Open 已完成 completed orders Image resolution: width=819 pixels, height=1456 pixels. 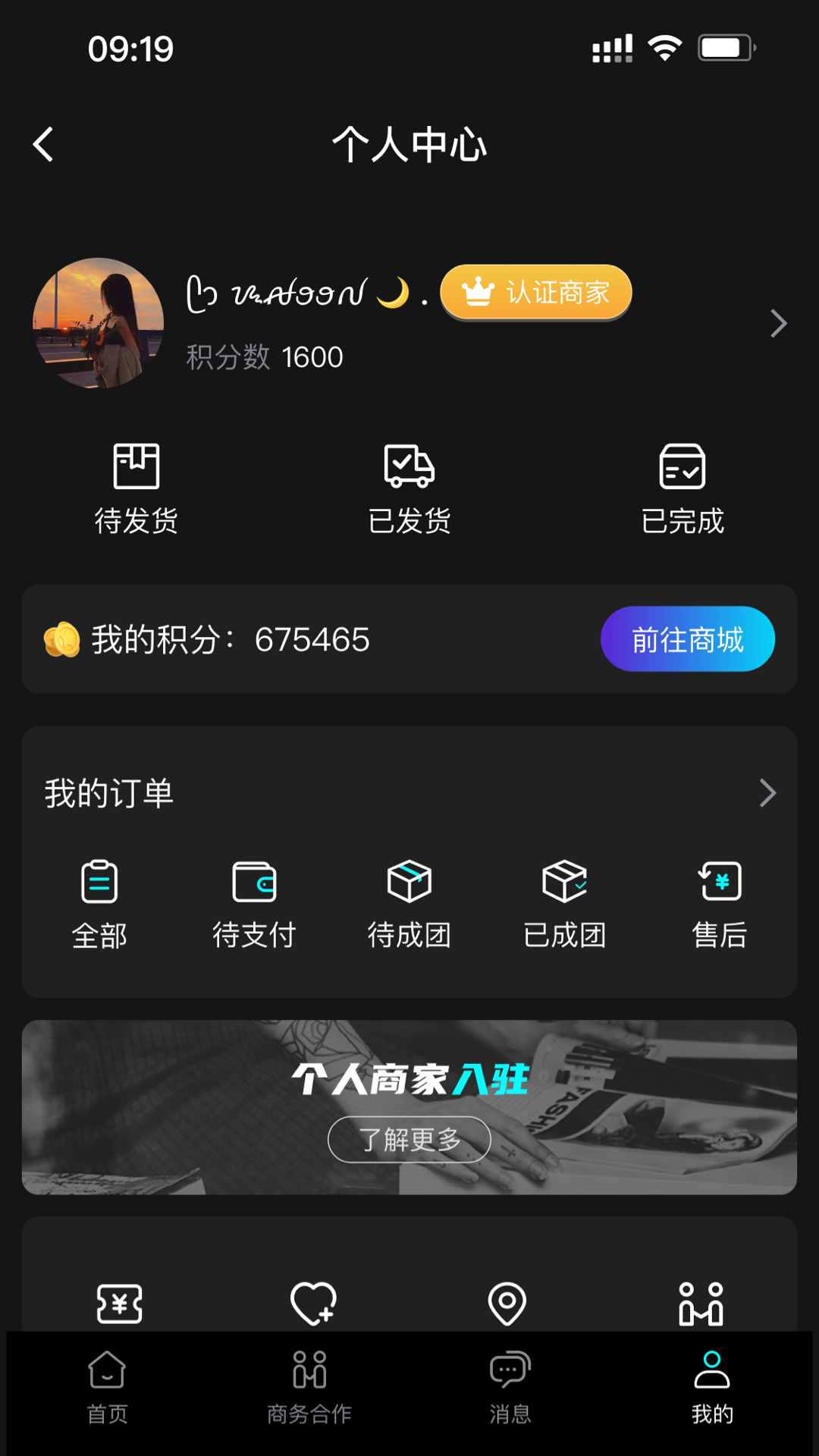click(682, 489)
